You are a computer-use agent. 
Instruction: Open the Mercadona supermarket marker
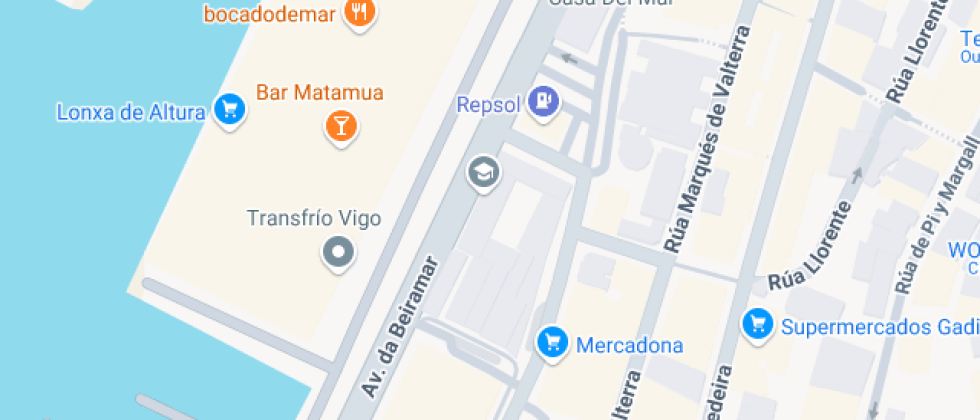551,343
